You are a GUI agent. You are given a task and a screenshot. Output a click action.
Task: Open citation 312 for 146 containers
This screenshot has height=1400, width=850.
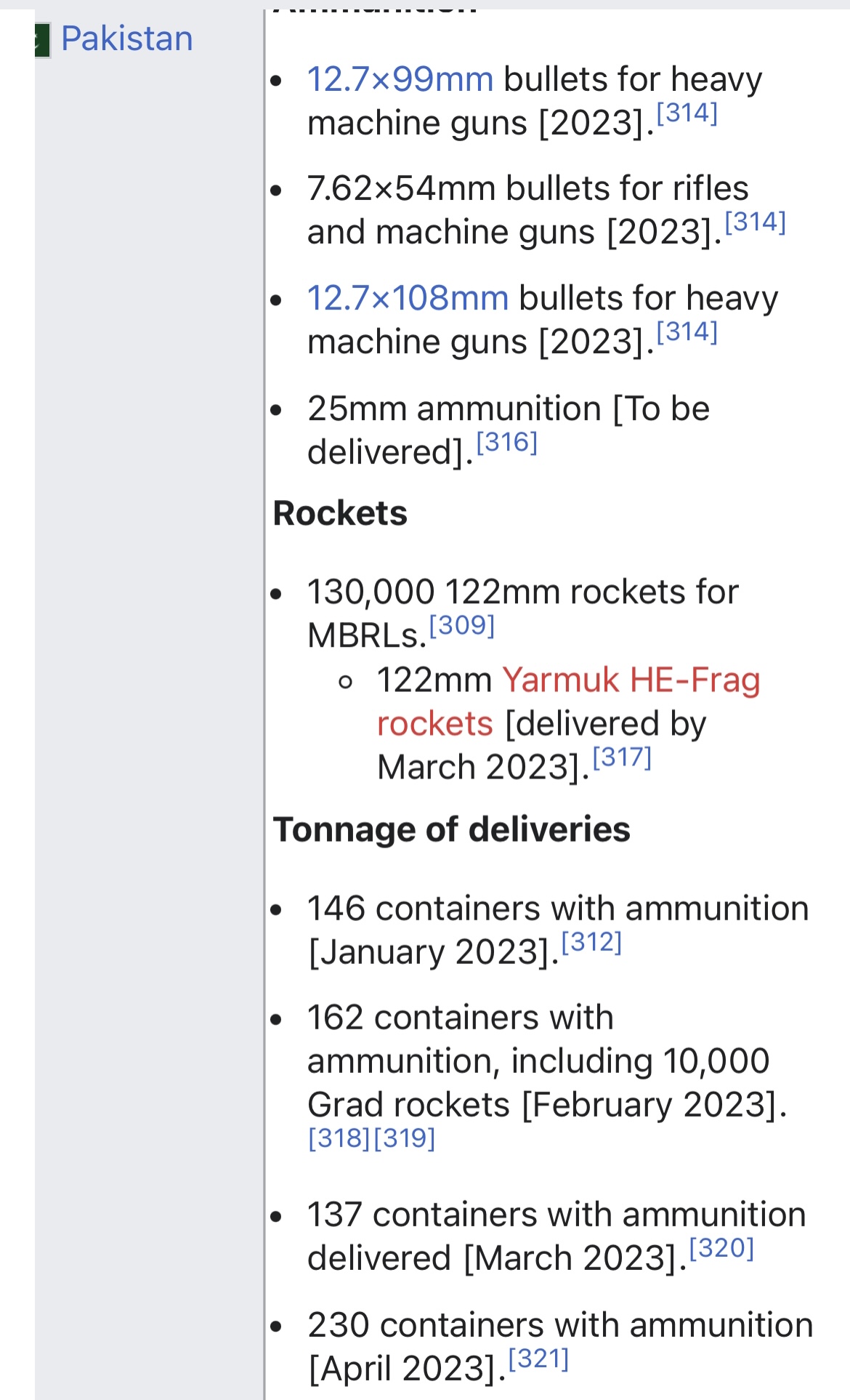pos(591,942)
